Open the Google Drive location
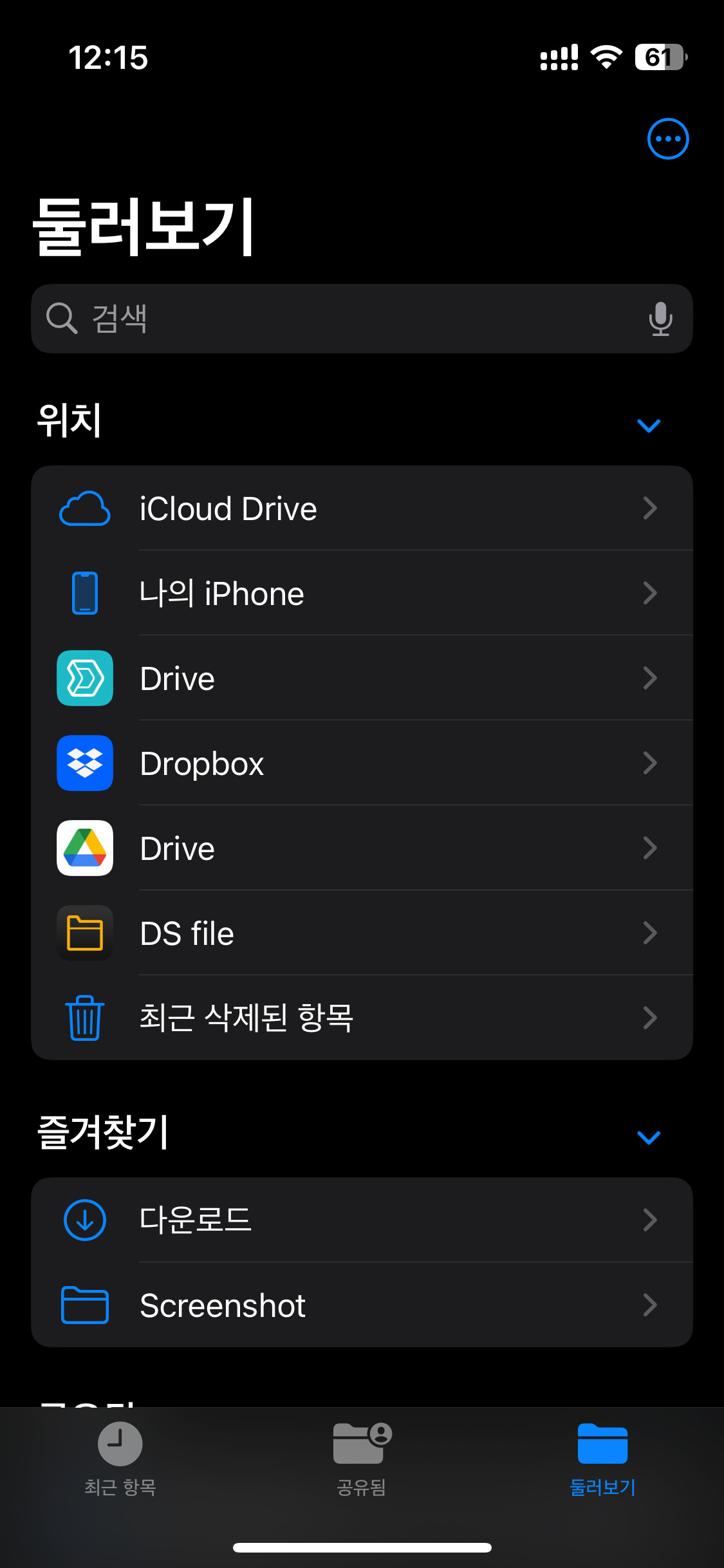 tap(362, 848)
